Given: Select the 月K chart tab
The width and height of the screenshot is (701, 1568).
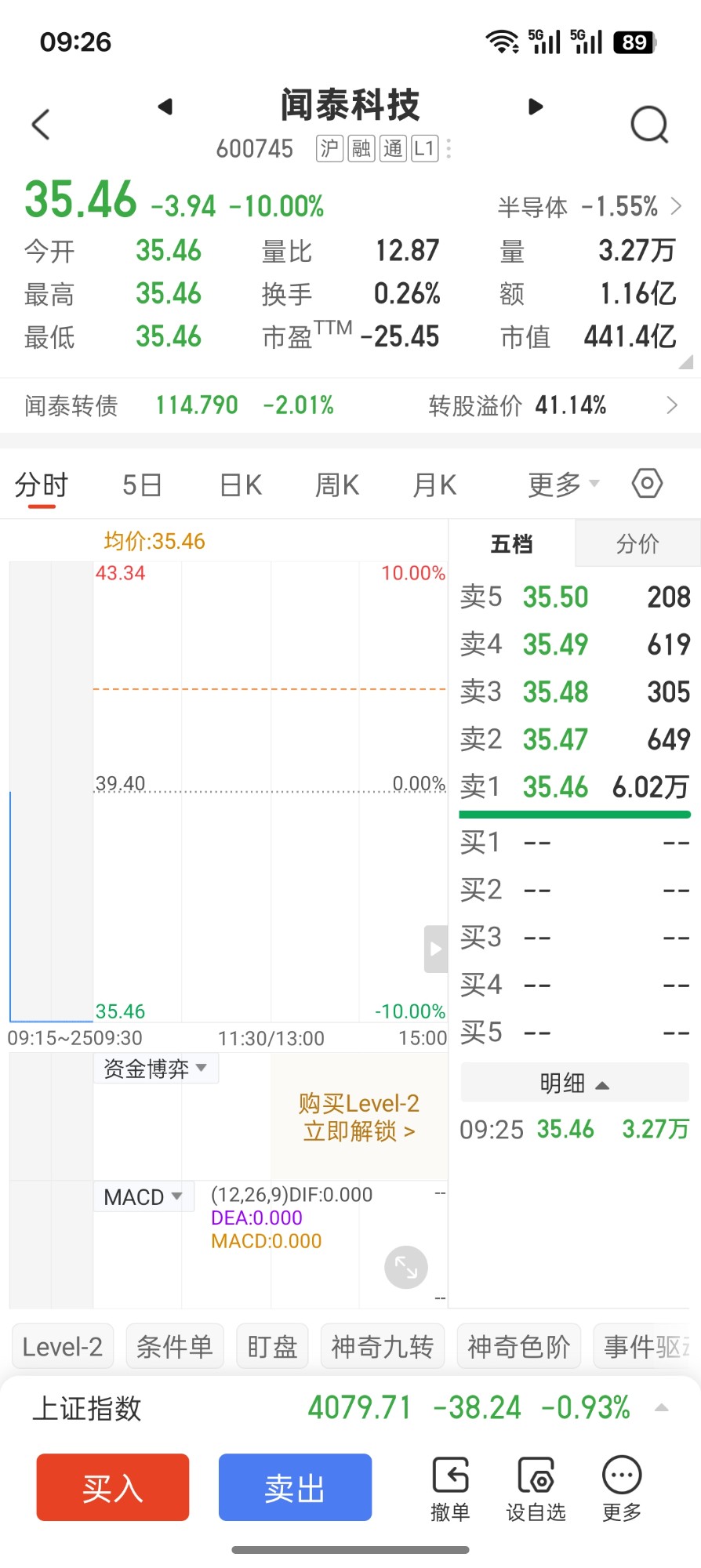Looking at the screenshot, I should [x=434, y=485].
